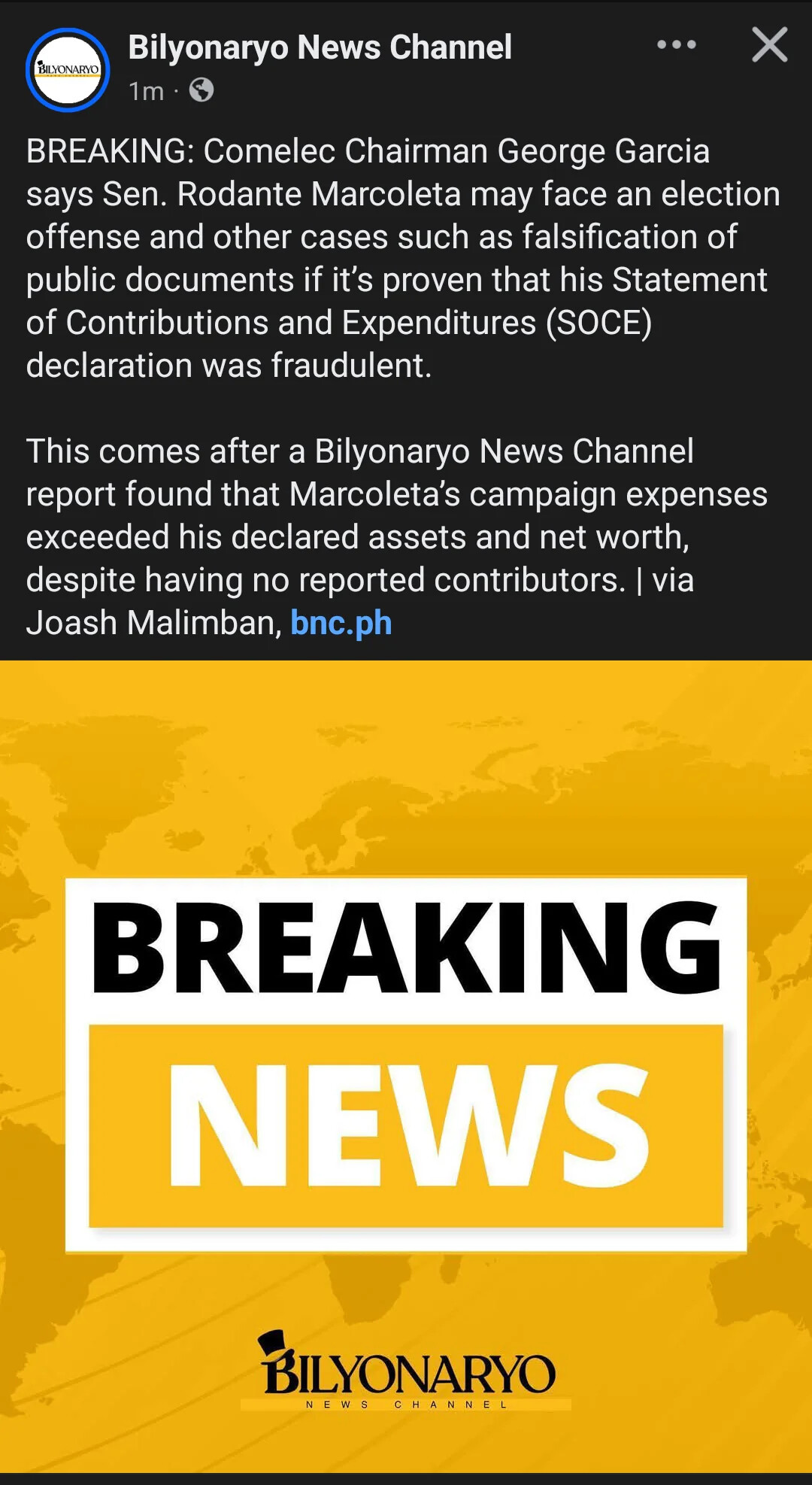Open Bilyonaryo News Channel profile picture
The height and width of the screenshot is (1485, 812).
pyautogui.click(x=68, y=70)
